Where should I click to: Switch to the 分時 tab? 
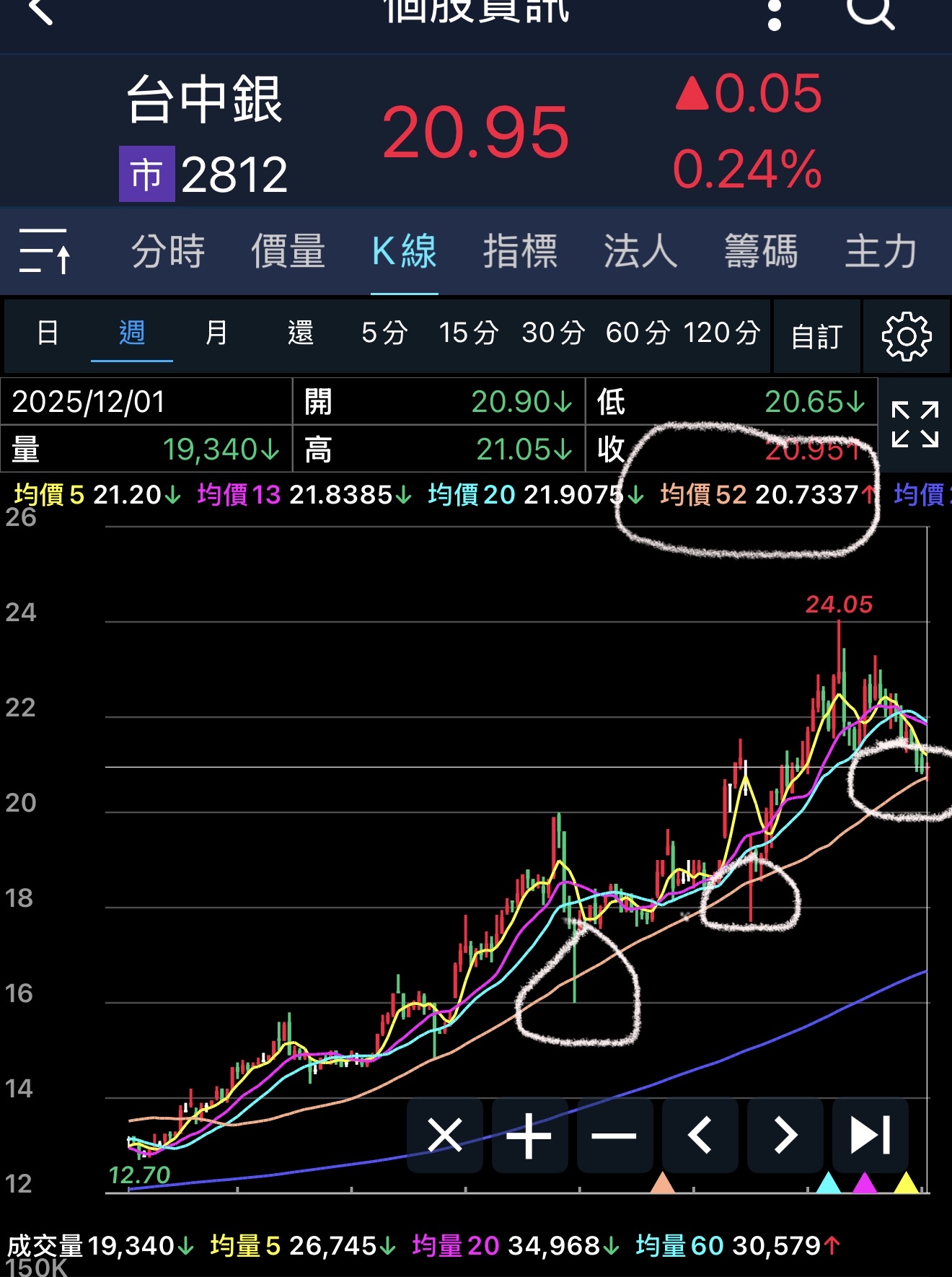coord(168,252)
